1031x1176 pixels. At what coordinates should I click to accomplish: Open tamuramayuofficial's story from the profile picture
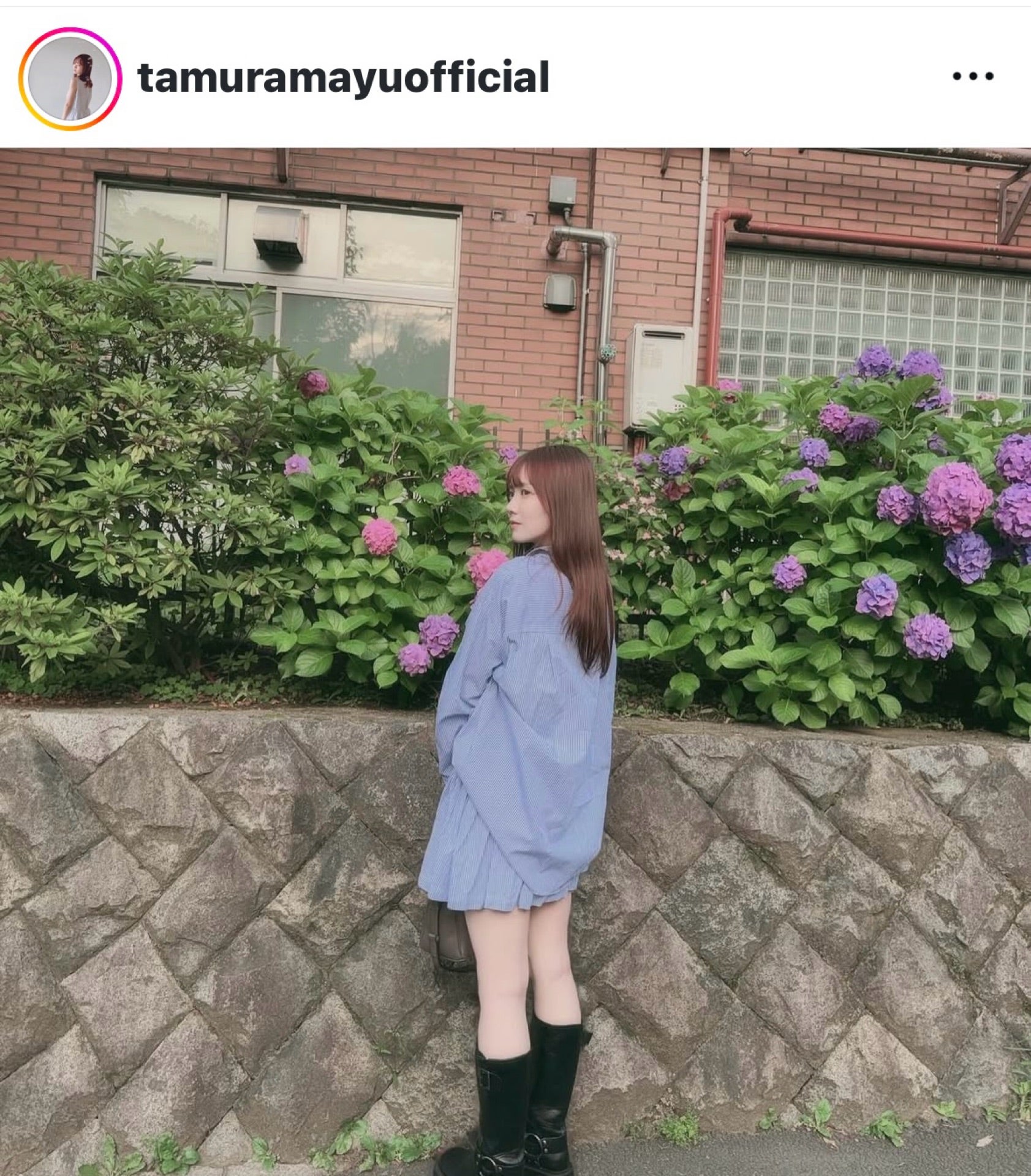coord(70,78)
